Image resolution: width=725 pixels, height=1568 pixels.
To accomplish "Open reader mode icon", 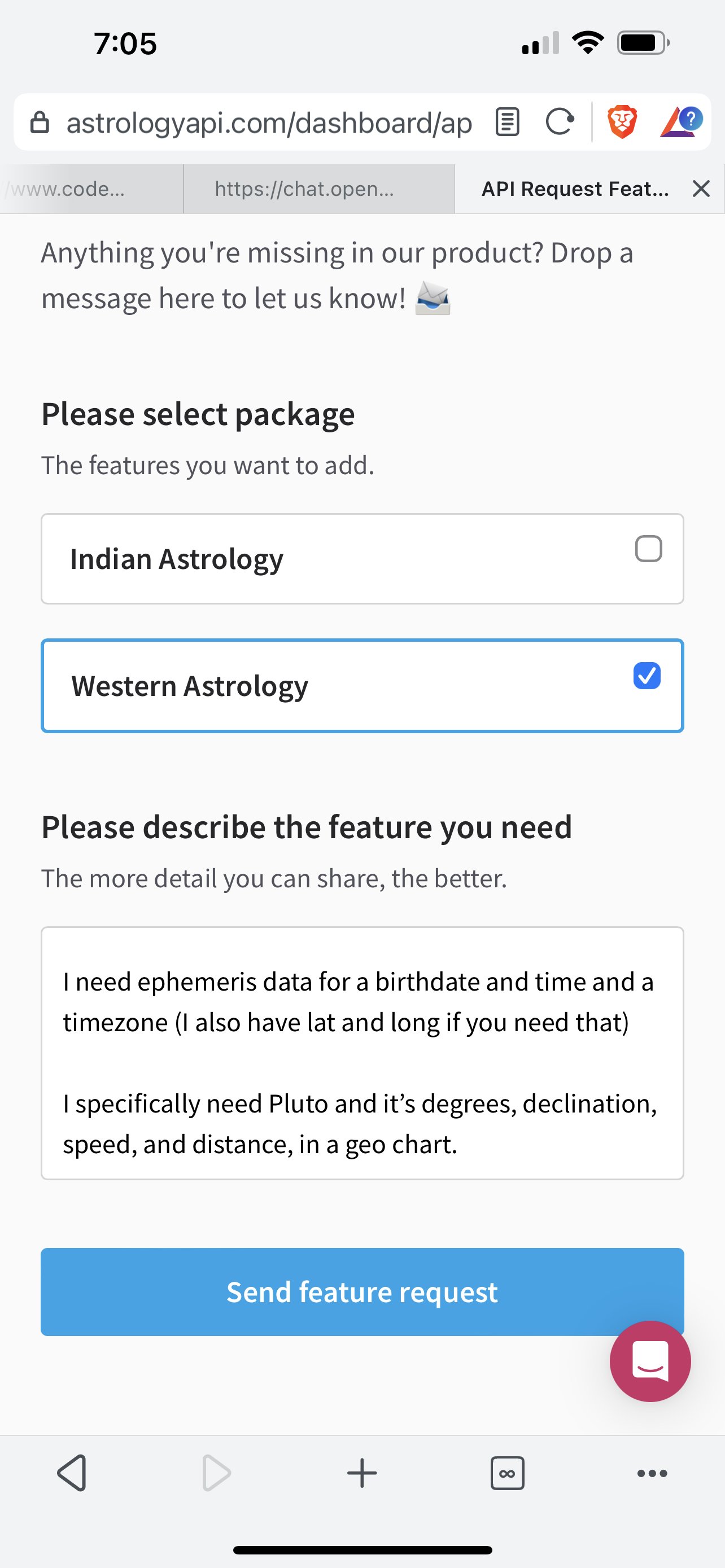I will point(507,122).
